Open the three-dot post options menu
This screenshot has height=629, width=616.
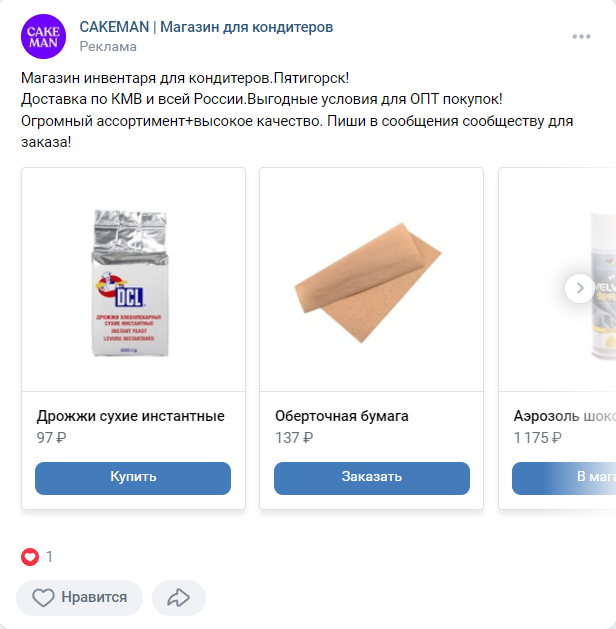point(581,37)
